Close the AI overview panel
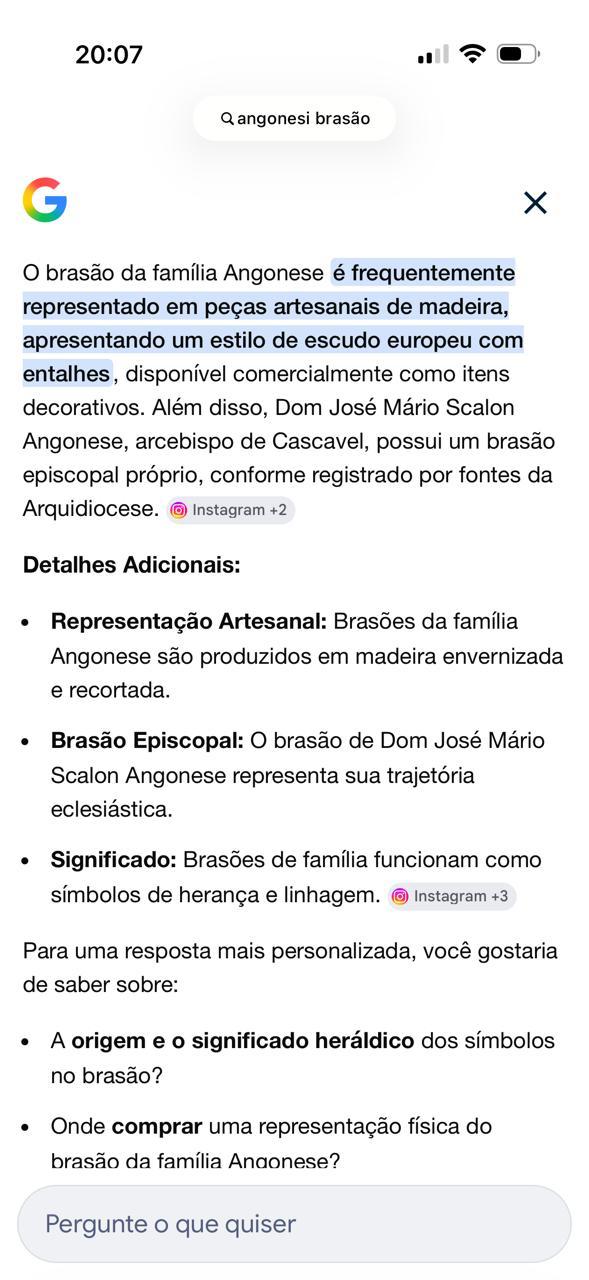This screenshot has width=589, height=1280. (535, 203)
